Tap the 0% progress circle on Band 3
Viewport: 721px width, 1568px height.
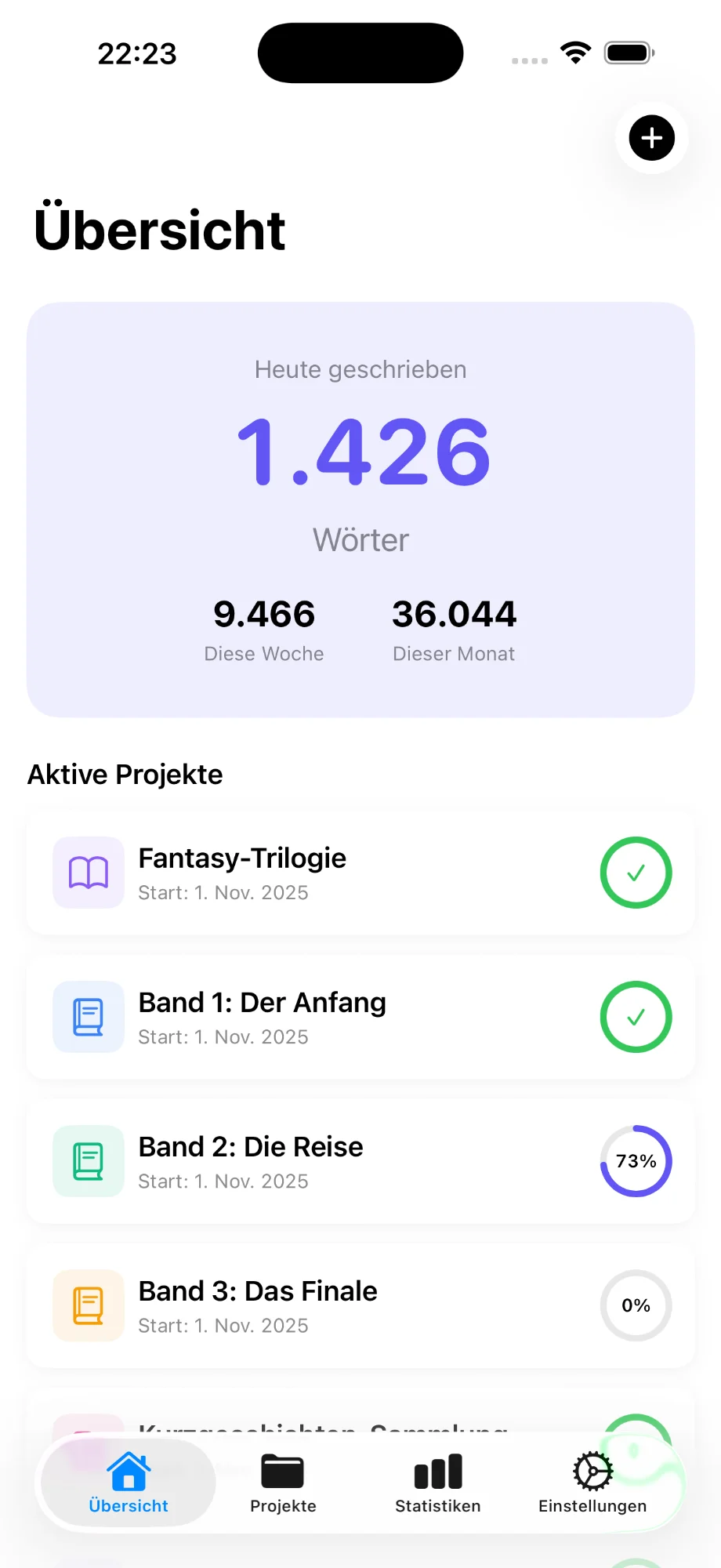(636, 1305)
